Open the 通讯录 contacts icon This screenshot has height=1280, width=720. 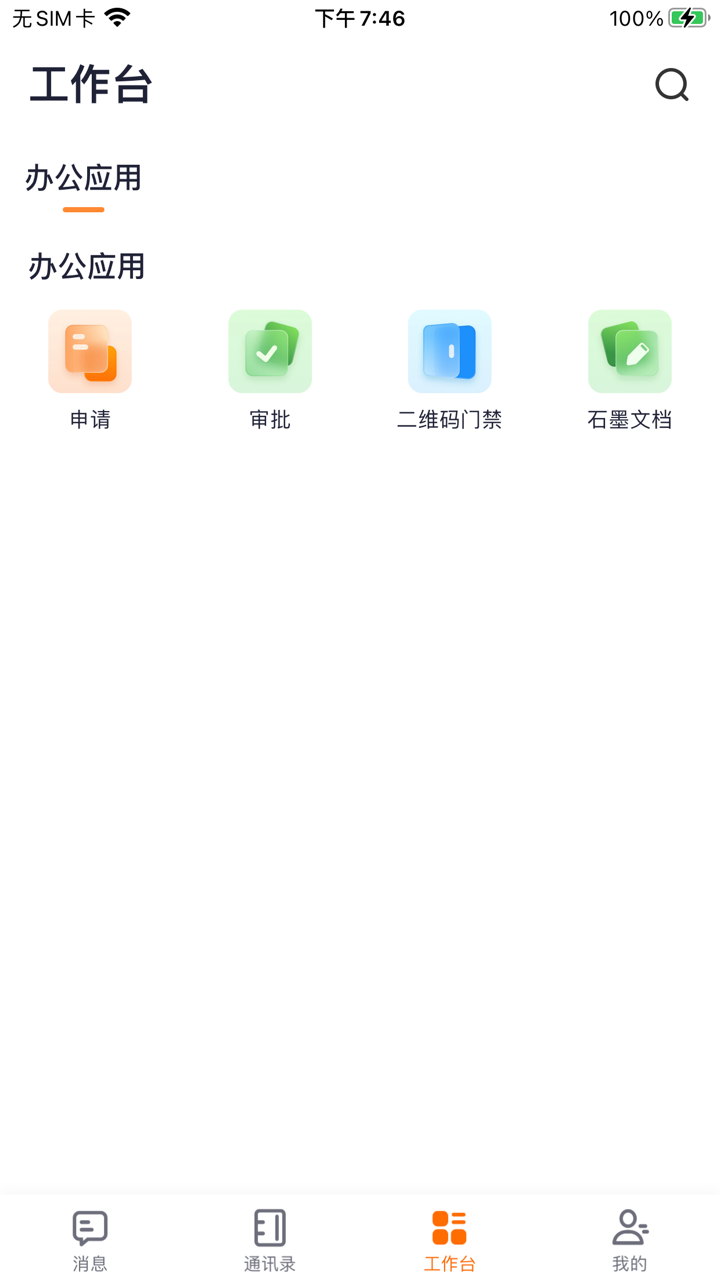pos(269,1228)
